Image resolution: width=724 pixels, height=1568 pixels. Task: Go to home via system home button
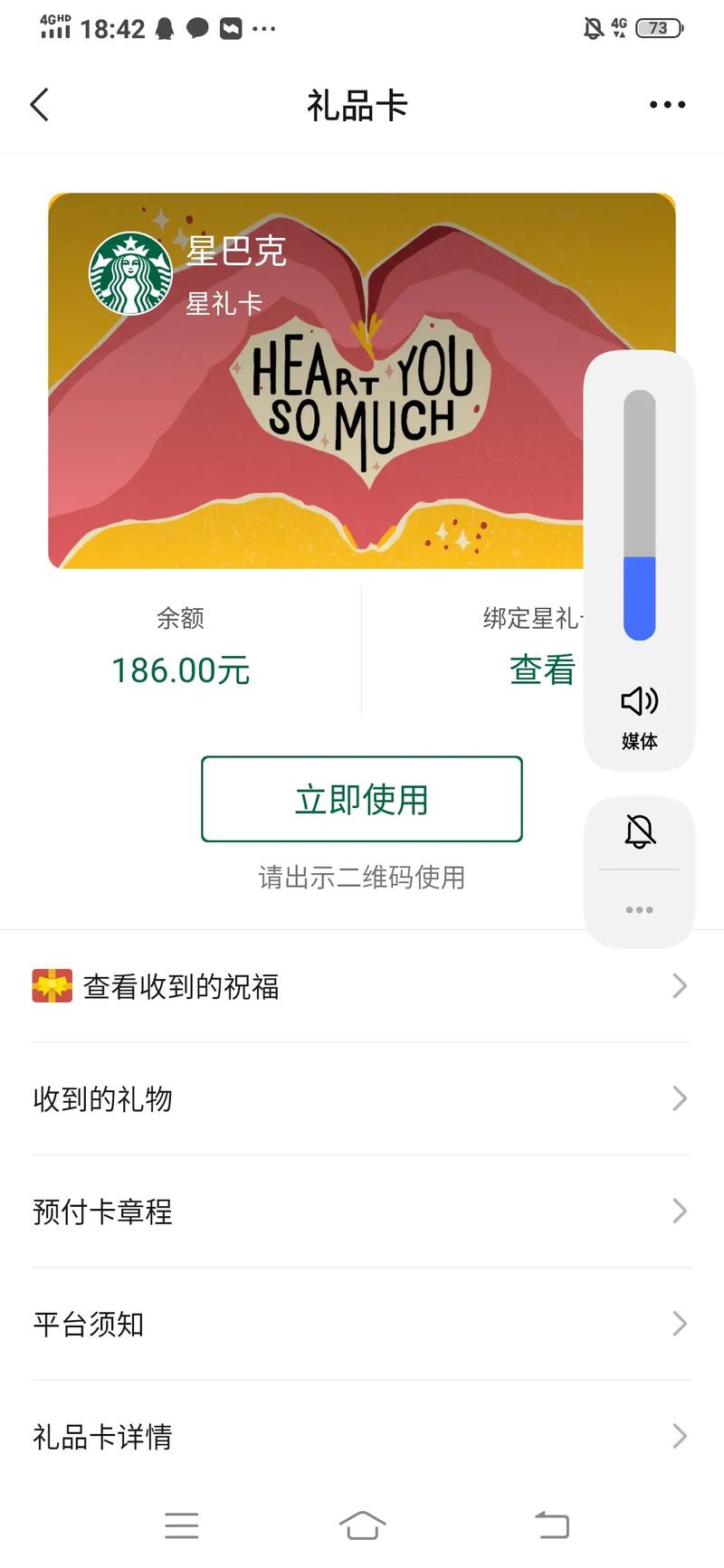pos(362,1525)
